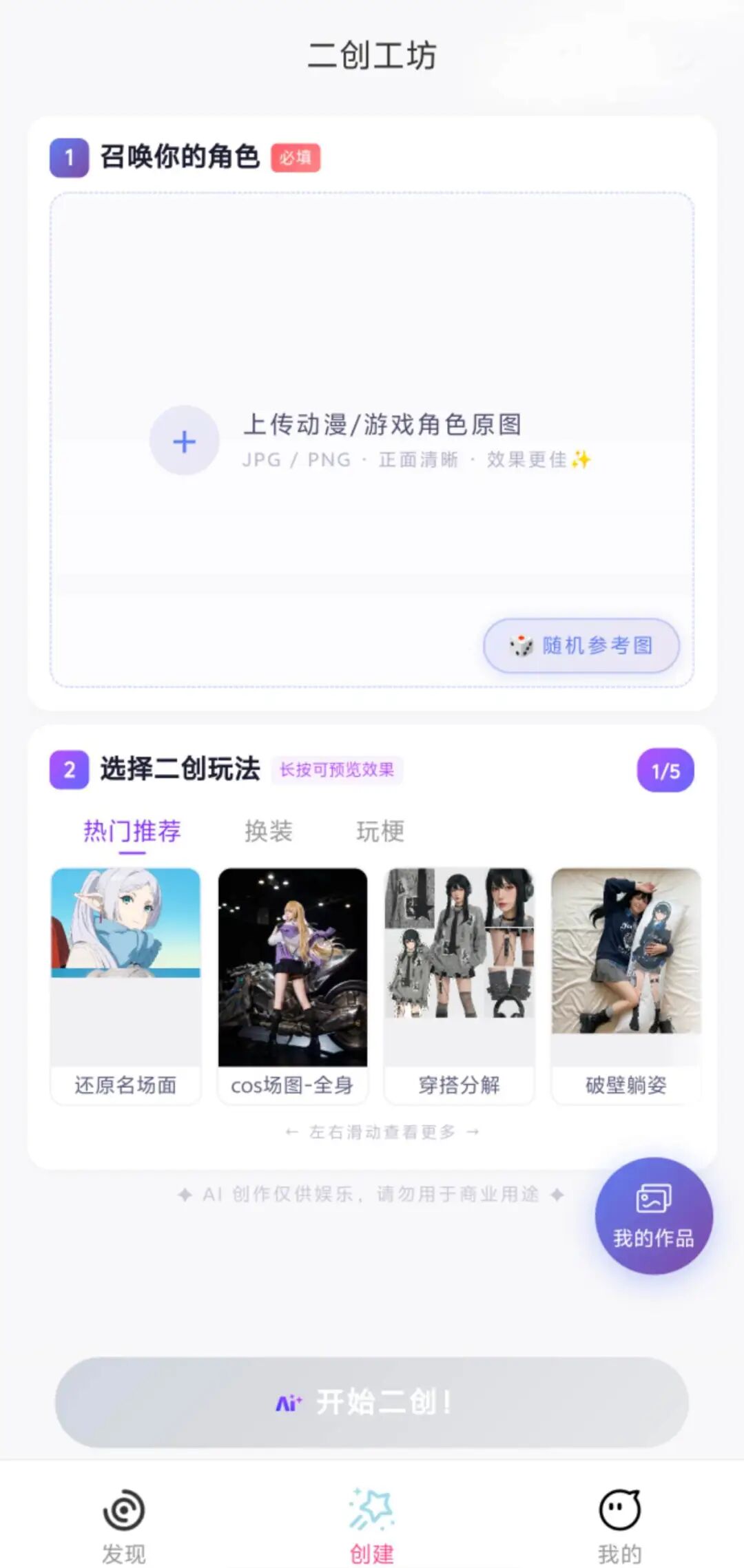Open the 我的 profile tab

pos(619,1524)
